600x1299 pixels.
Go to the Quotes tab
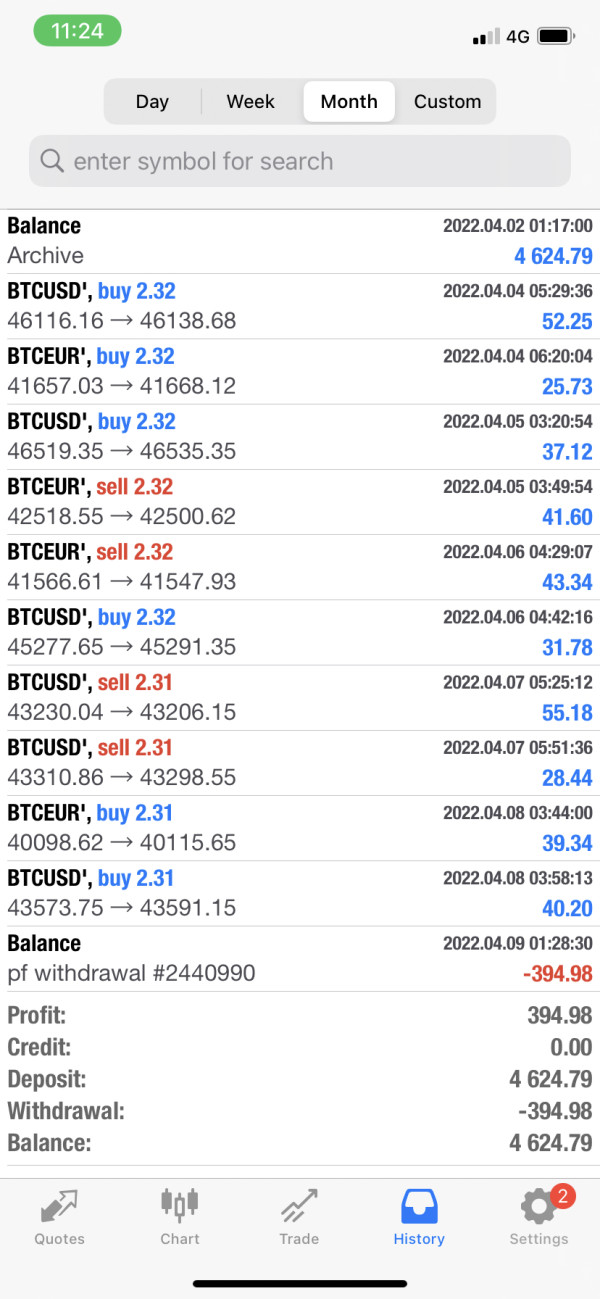tap(60, 1217)
